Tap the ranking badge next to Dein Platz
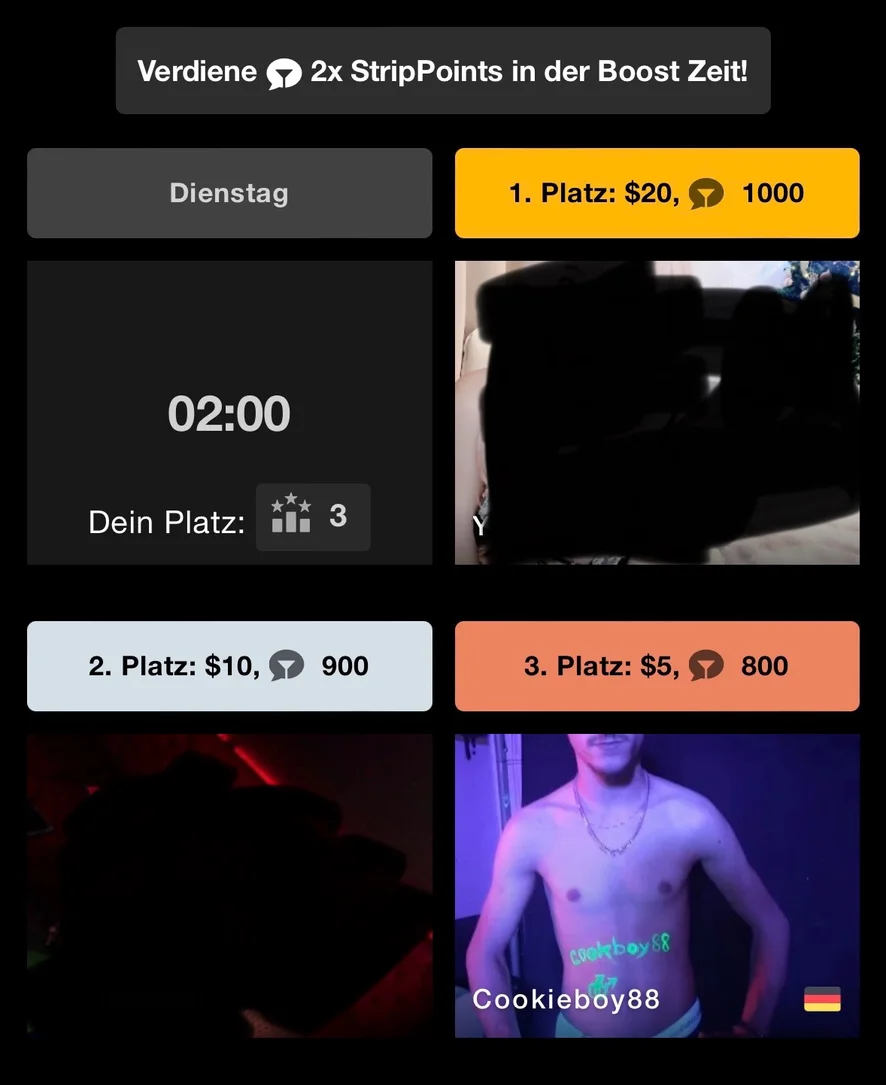The height and width of the screenshot is (1085, 886). [313, 517]
